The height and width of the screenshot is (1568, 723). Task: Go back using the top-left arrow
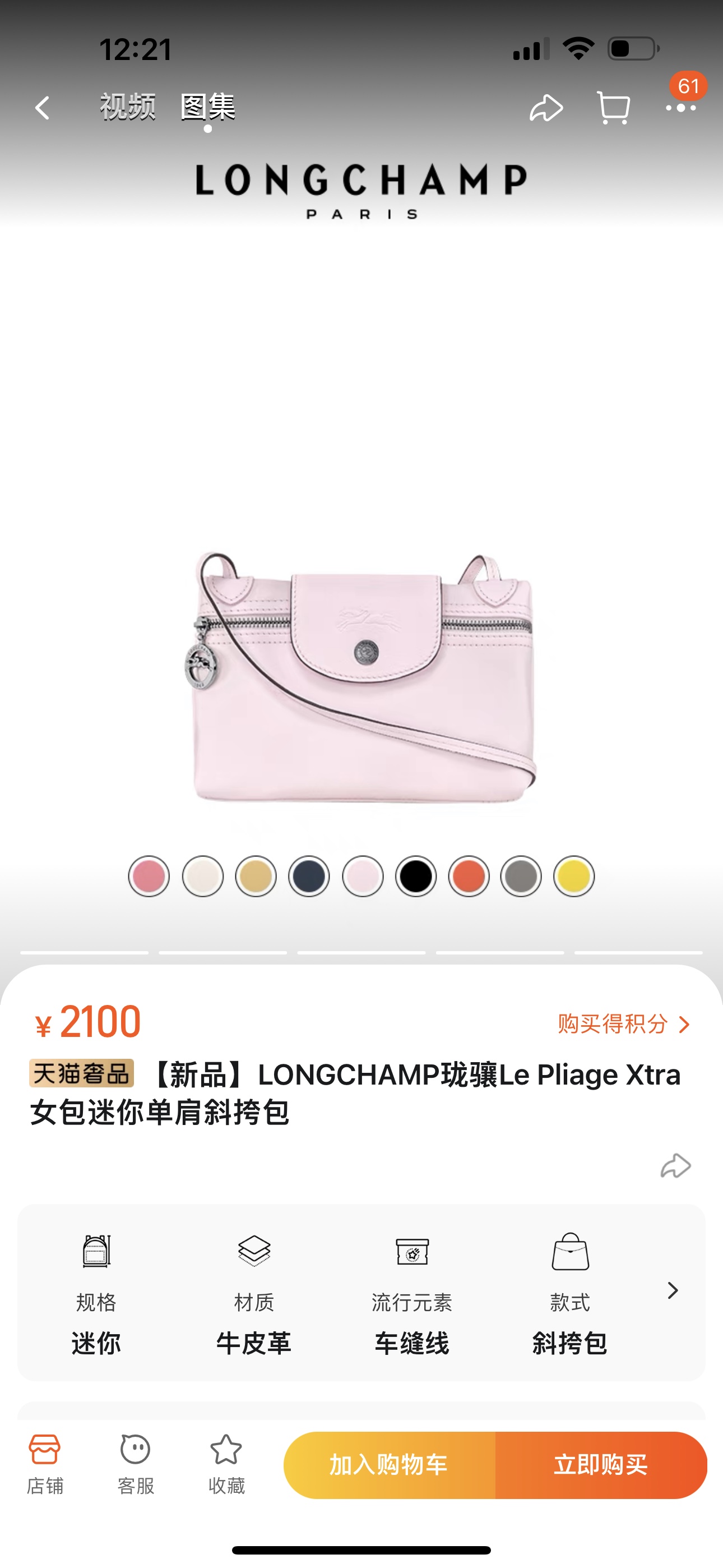(x=43, y=108)
